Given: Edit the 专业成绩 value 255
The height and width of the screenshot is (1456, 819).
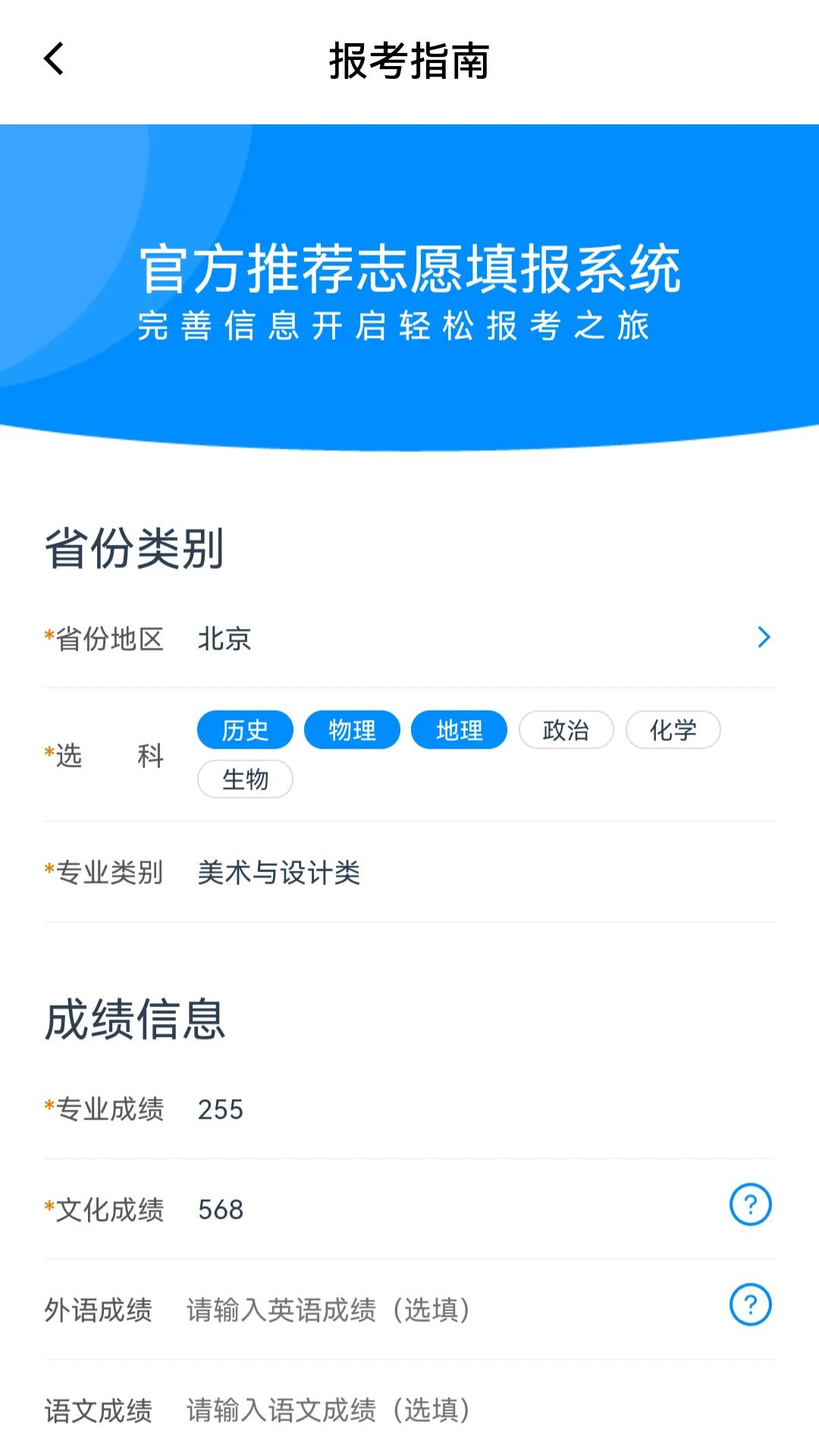Looking at the screenshot, I should click(x=219, y=1109).
